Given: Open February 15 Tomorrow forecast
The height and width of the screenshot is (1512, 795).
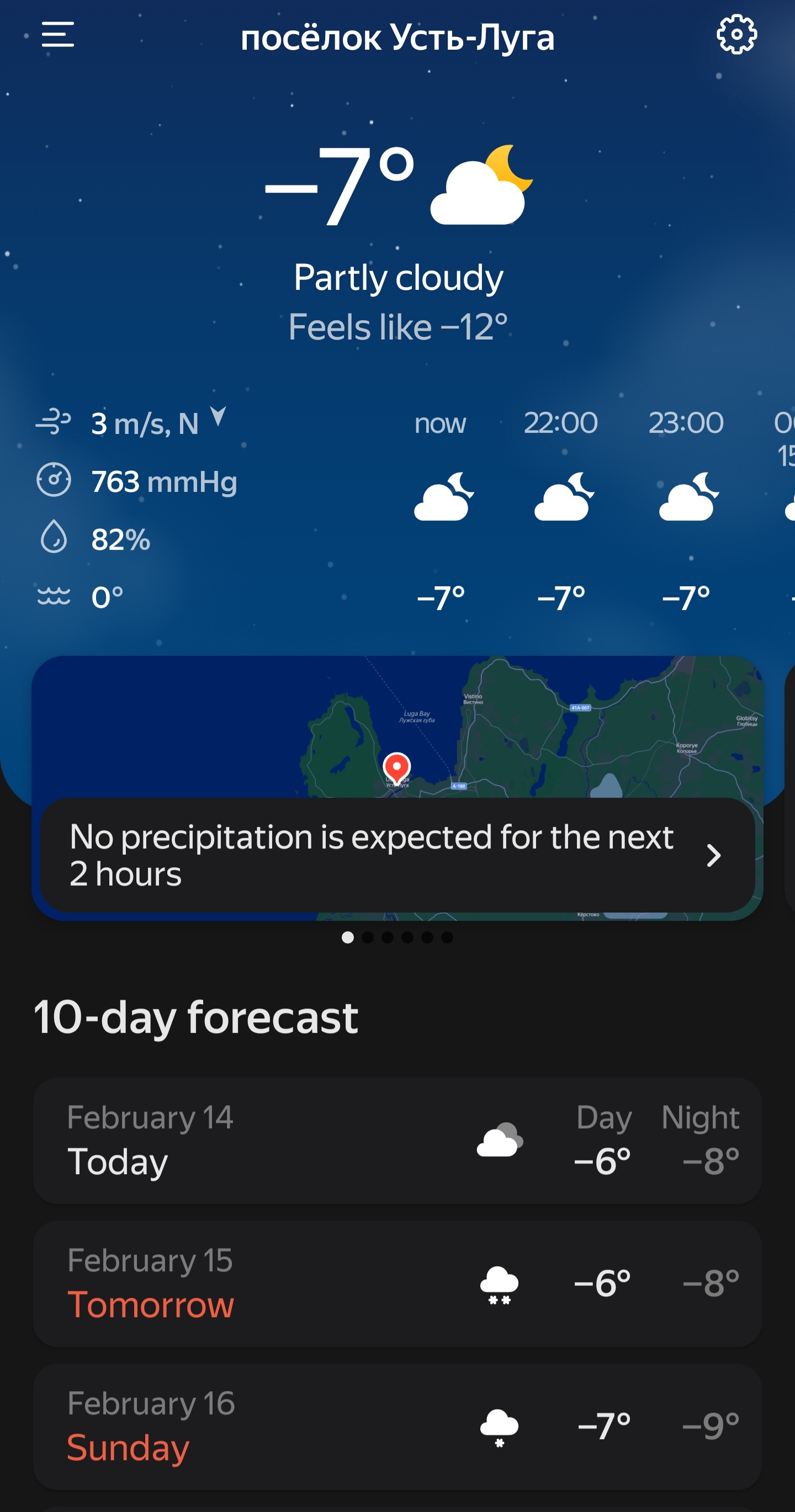Looking at the screenshot, I should [397, 1283].
